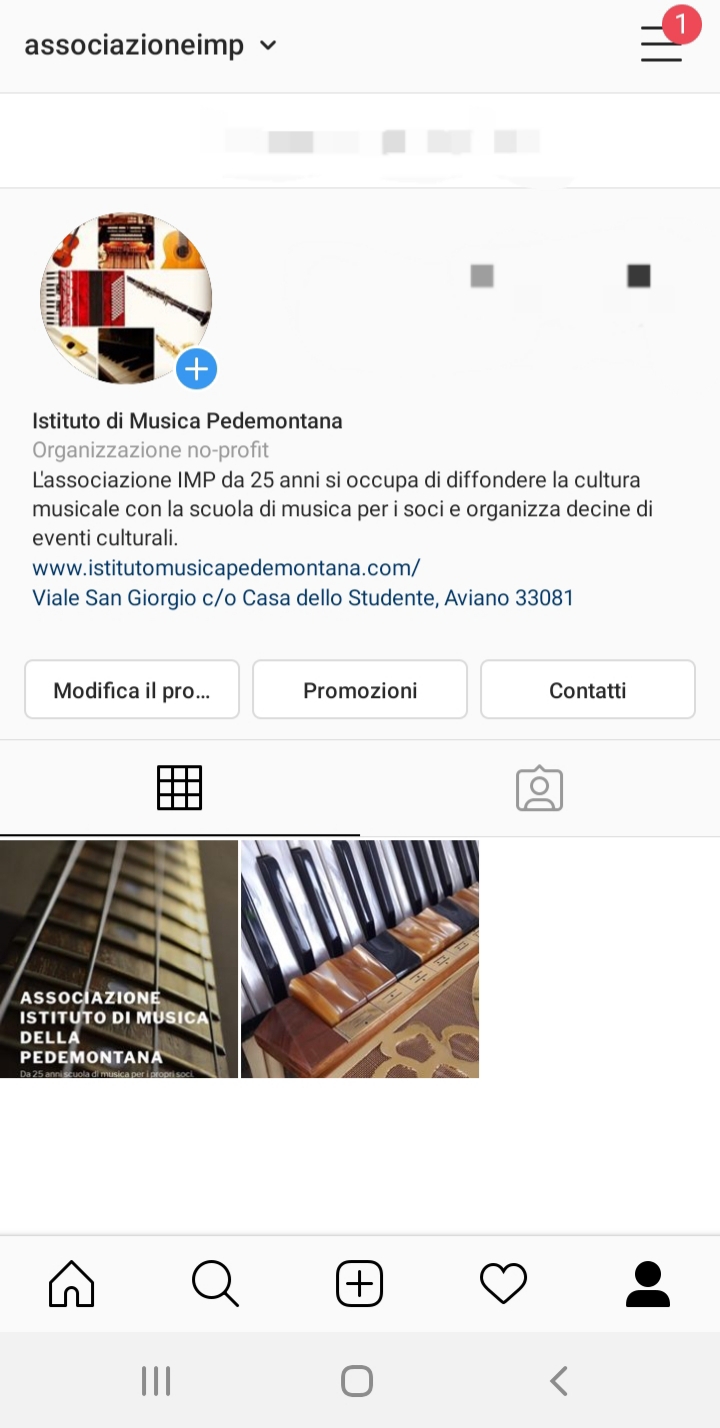The width and height of the screenshot is (720, 1428).
Task: Open the system recent apps view
Action: [156, 1381]
